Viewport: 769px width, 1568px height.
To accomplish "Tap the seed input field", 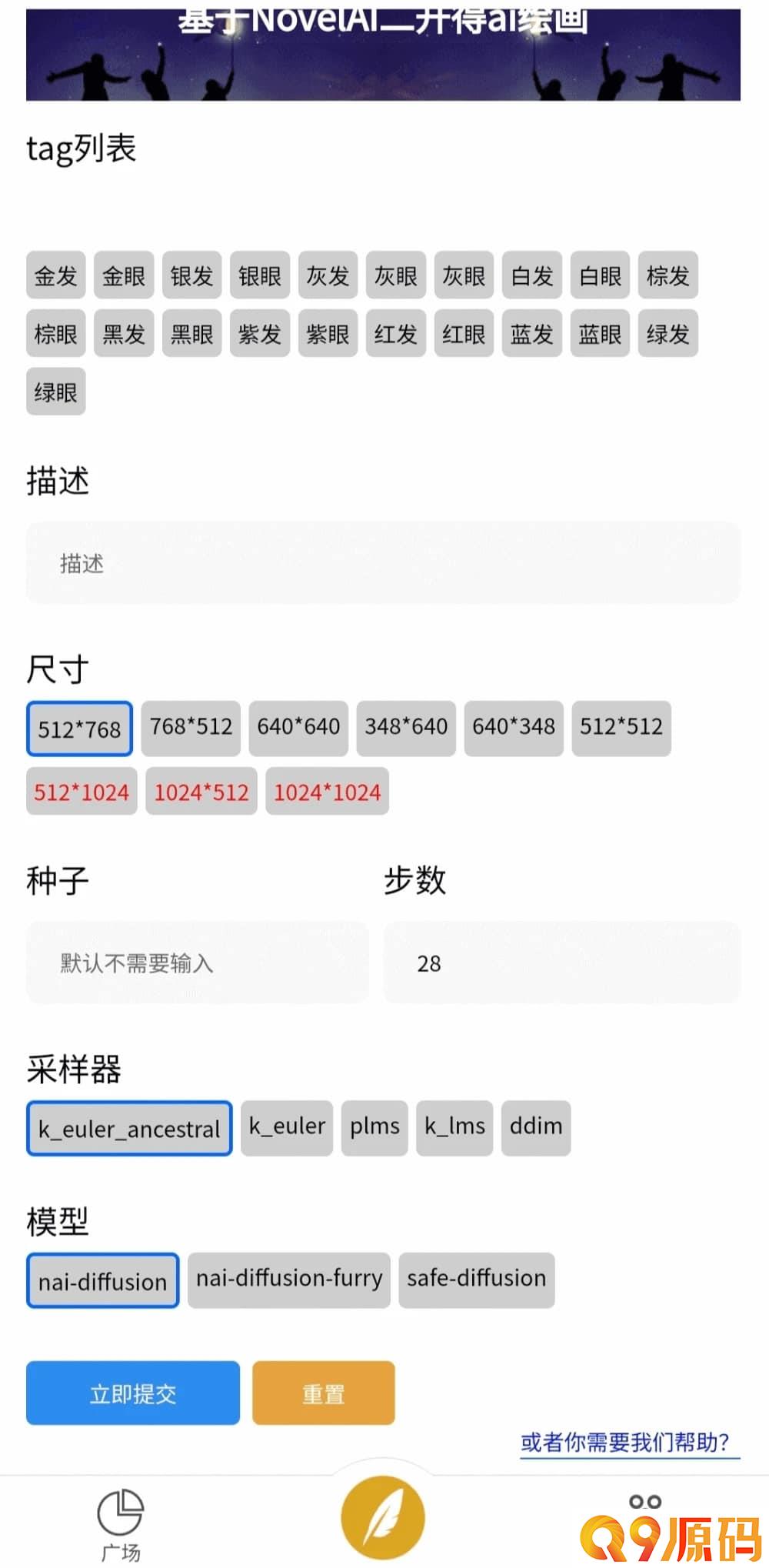I will tap(198, 962).
